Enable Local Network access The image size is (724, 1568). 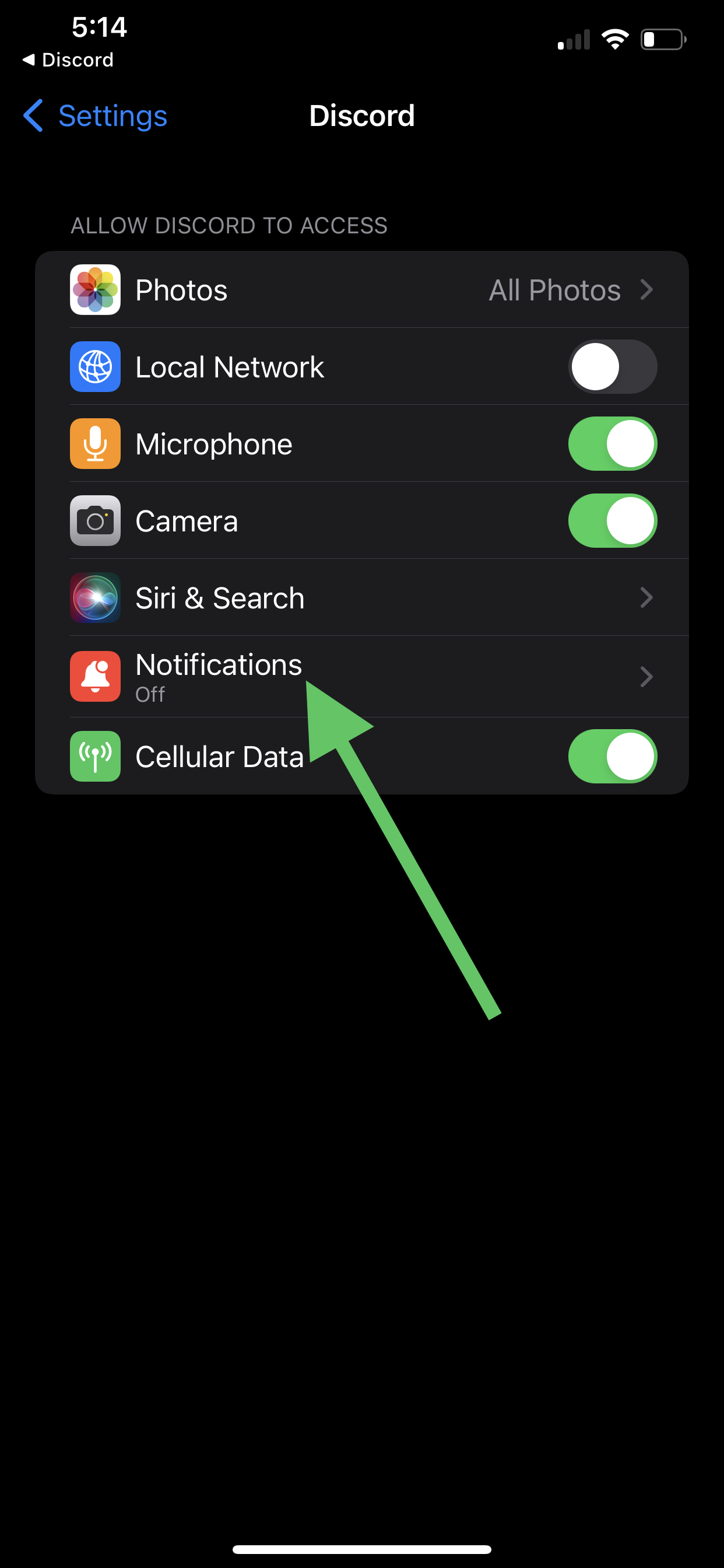(x=612, y=367)
